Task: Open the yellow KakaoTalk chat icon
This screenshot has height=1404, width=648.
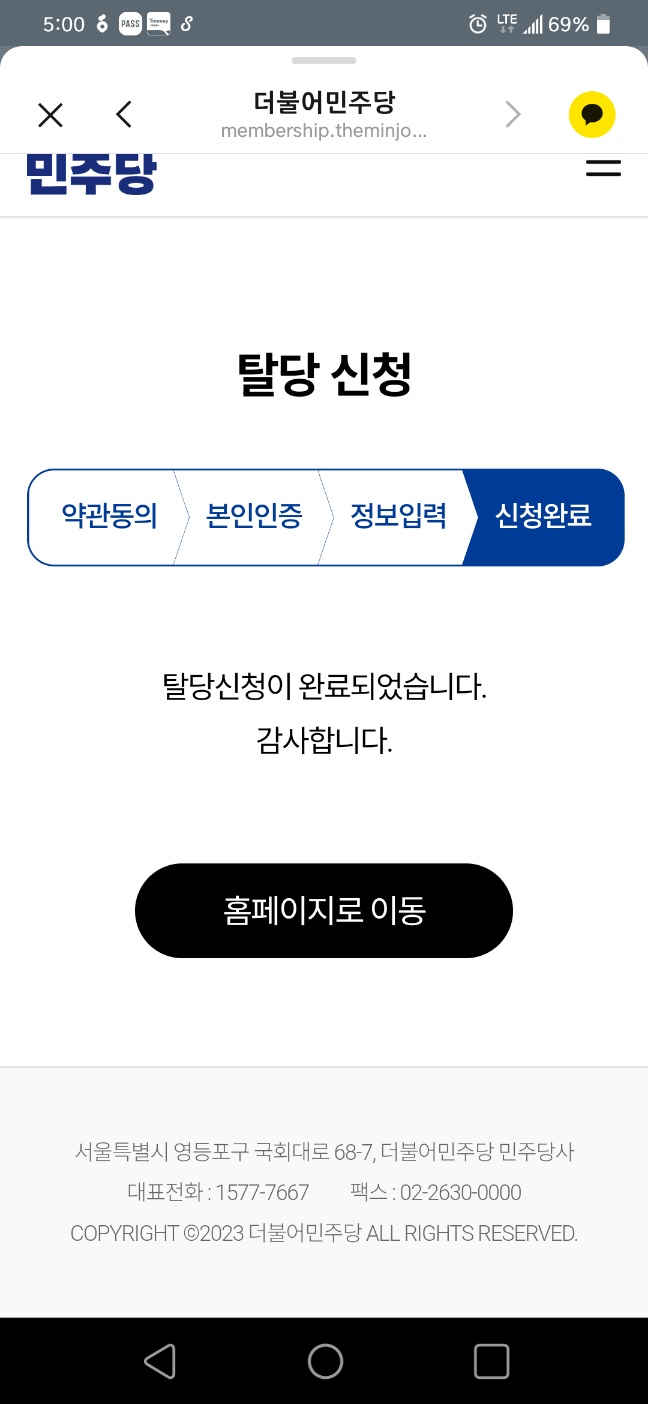Action: (x=592, y=114)
